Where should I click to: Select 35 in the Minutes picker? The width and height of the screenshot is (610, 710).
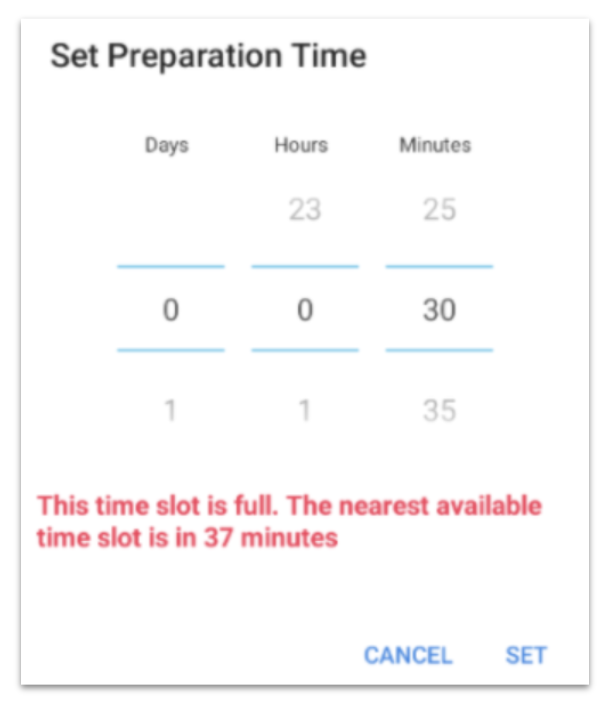[439, 411]
